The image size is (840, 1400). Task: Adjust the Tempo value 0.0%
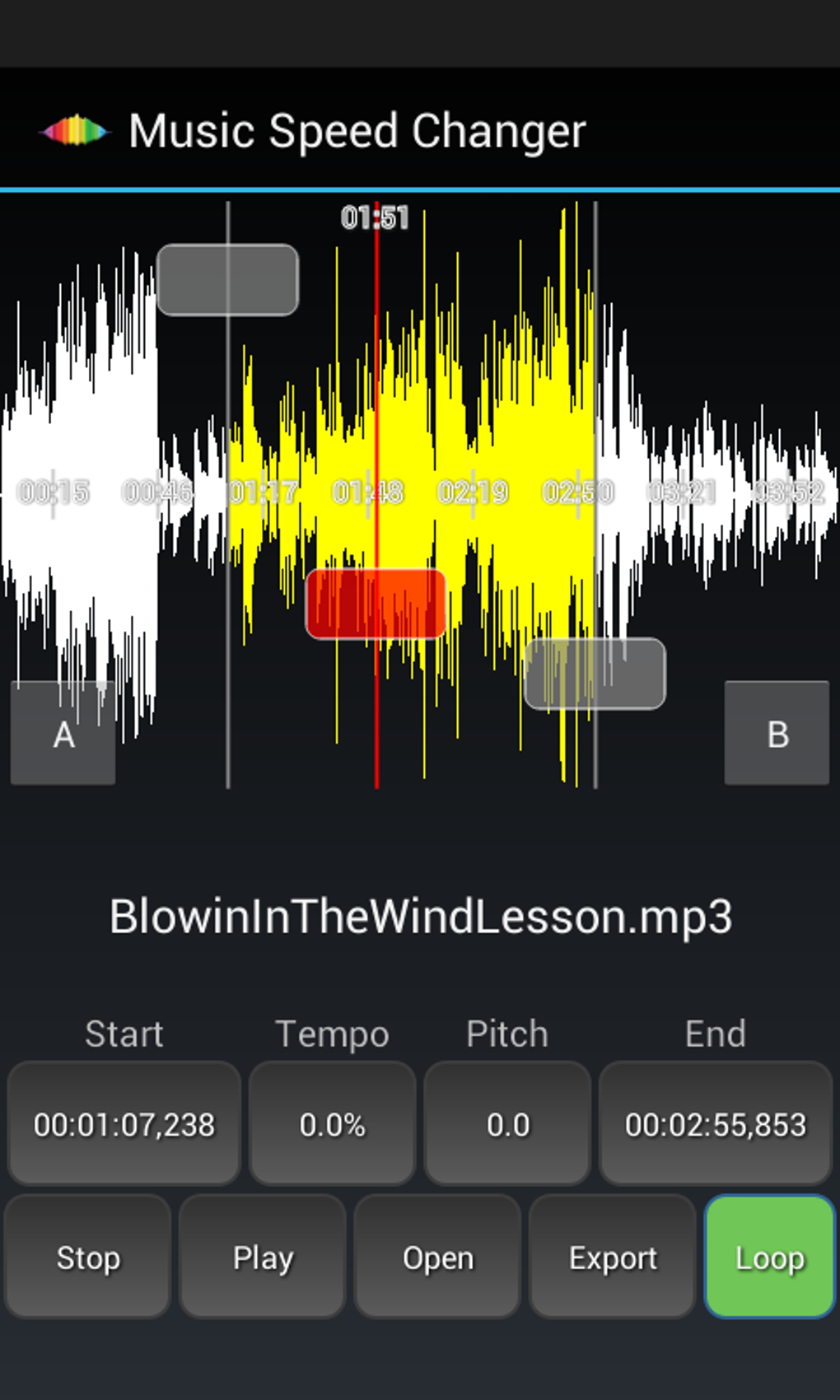coord(332,1124)
